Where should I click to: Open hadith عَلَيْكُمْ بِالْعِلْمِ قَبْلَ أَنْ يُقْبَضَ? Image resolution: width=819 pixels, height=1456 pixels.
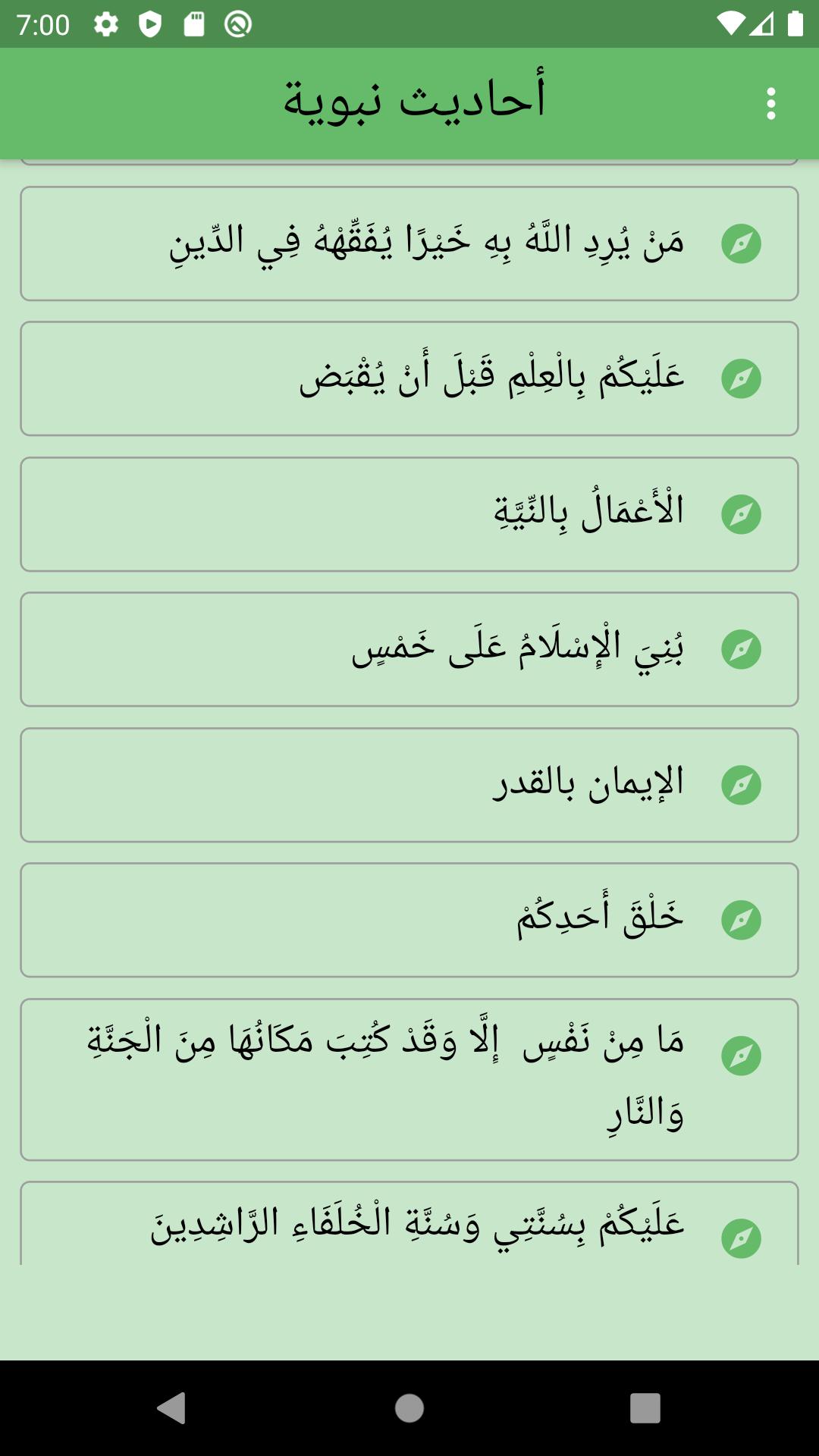(x=409, y=378)
